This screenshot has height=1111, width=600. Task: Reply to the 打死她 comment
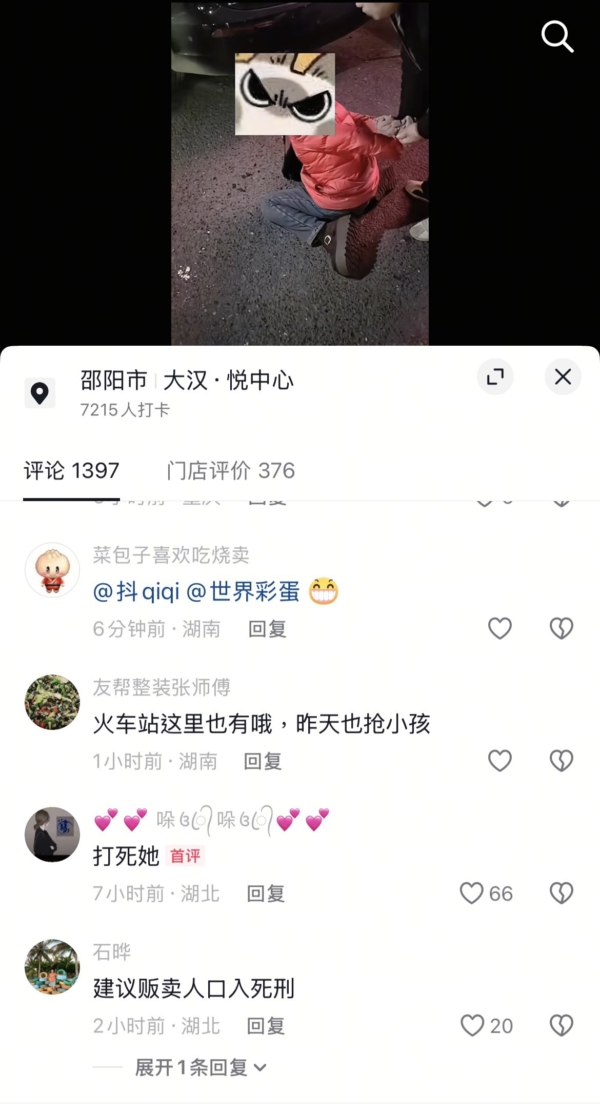tap(266, 893)
